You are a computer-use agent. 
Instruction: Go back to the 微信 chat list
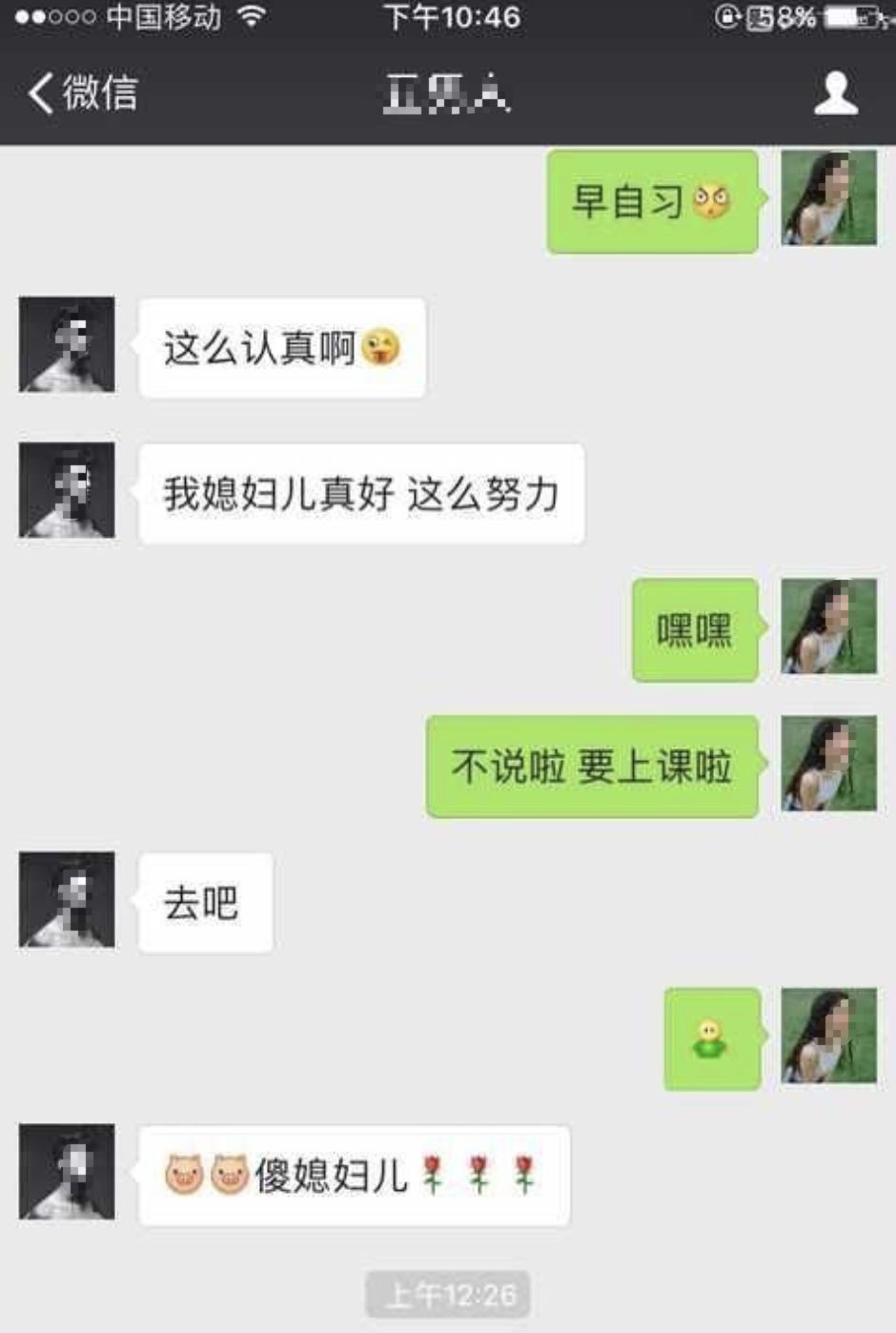(x=82, y=93)
